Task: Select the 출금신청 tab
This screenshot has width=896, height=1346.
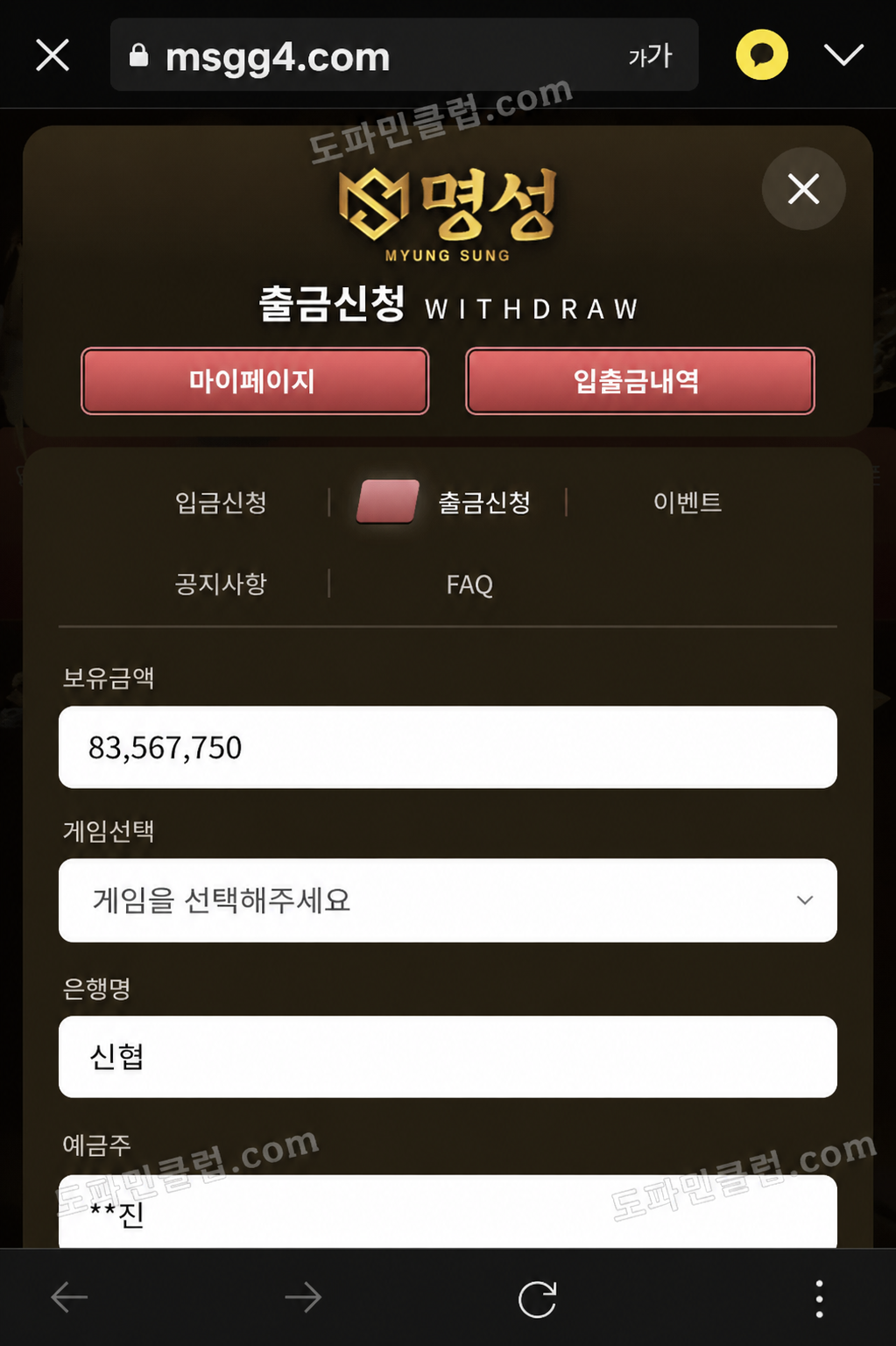Action: point(483,503)
